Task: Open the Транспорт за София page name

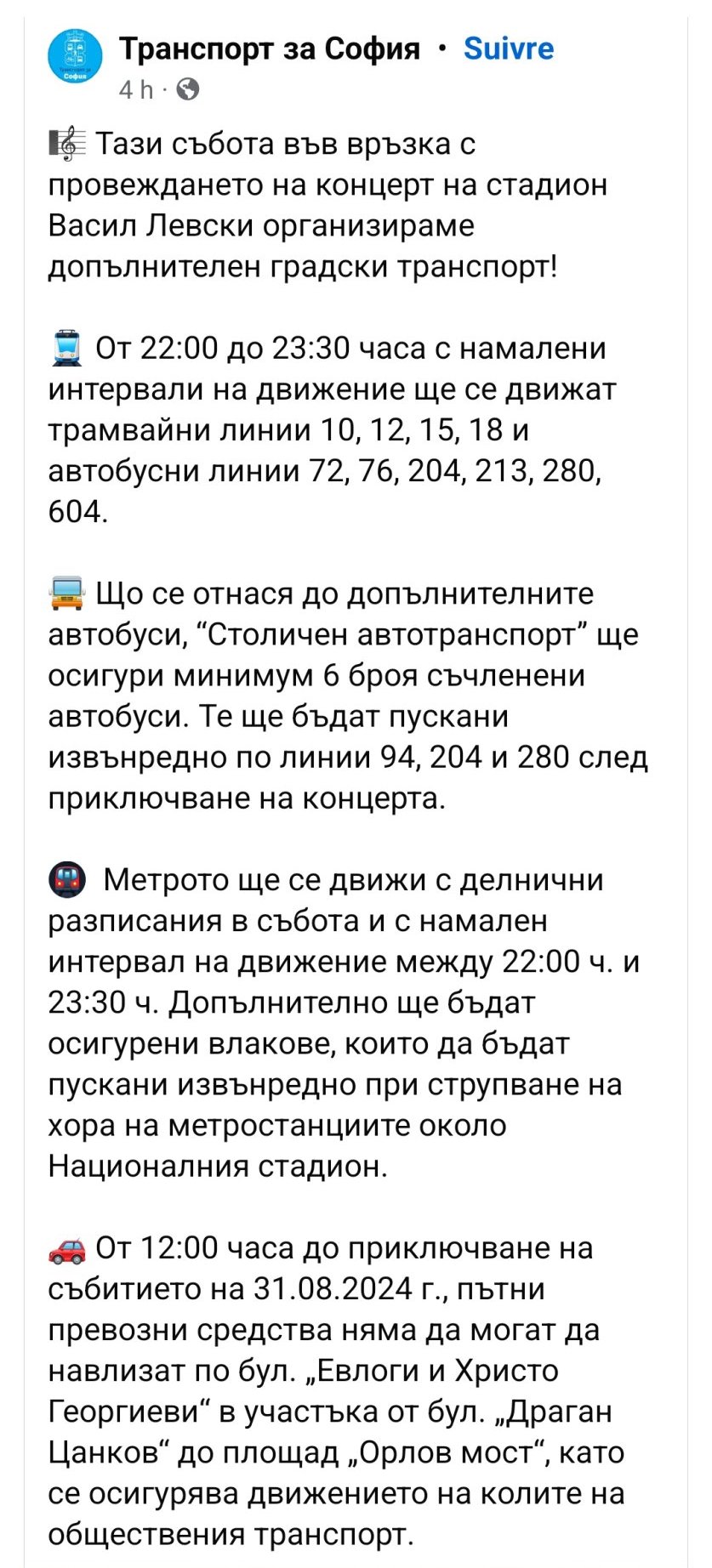Action: 270,49
